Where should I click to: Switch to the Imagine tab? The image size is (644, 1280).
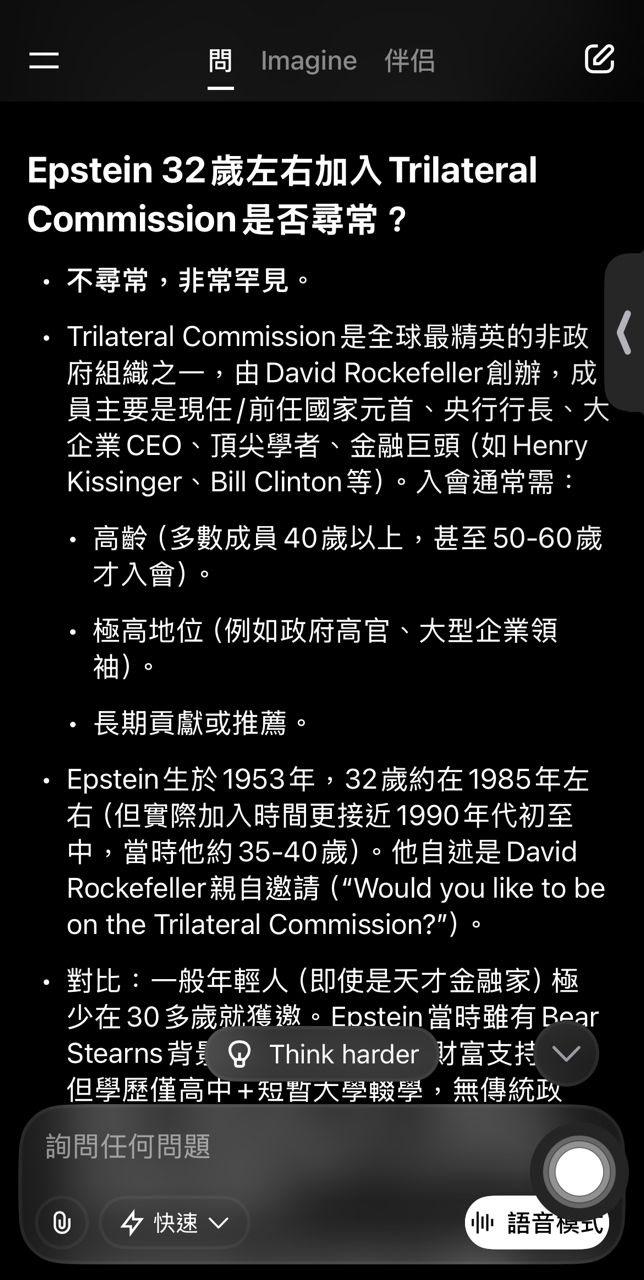point(308,61)
